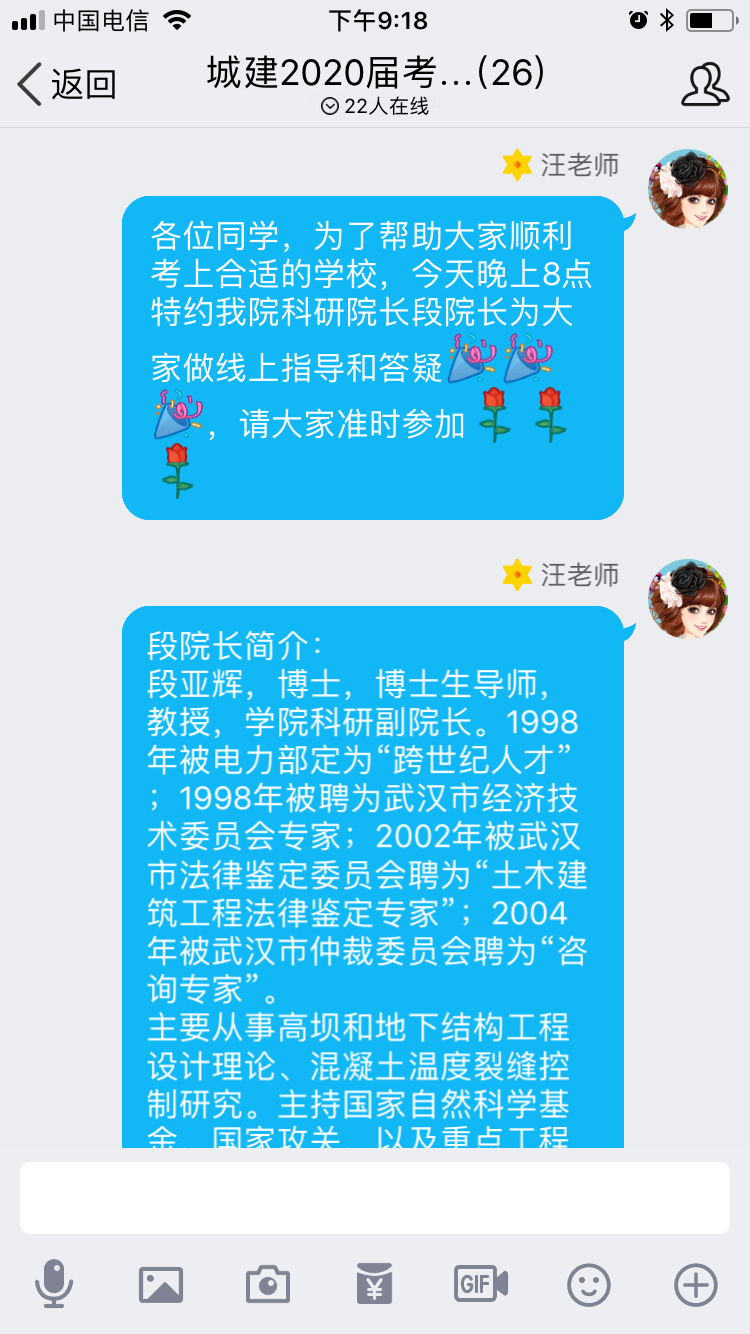Open the camera to take a photo
Screen dimensions: 750x1334
coord(267,1283)
